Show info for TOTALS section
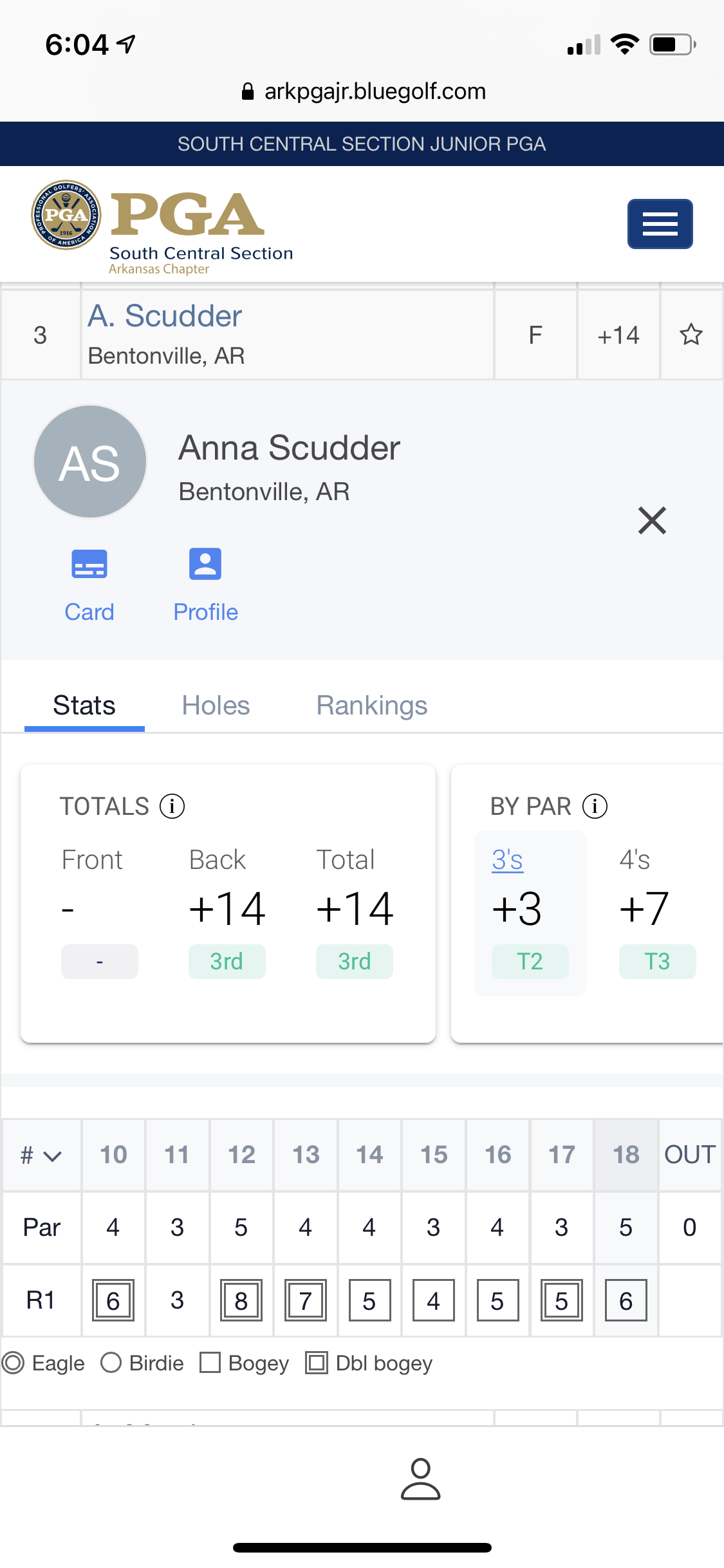The height and width of the screenshot is (1568, 724). point(172,806)
